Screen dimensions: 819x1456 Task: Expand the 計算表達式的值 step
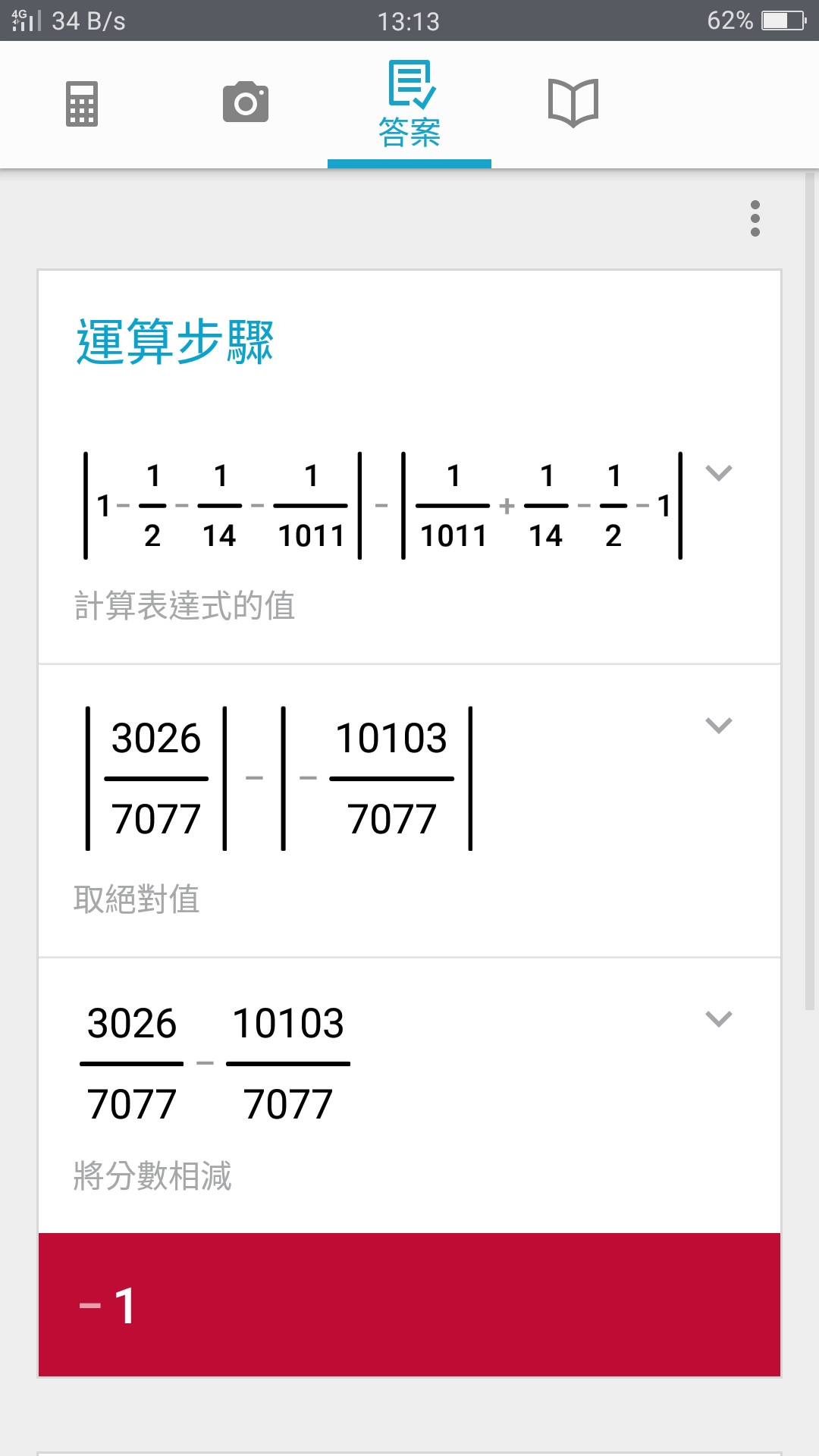[x=719, y=473]
